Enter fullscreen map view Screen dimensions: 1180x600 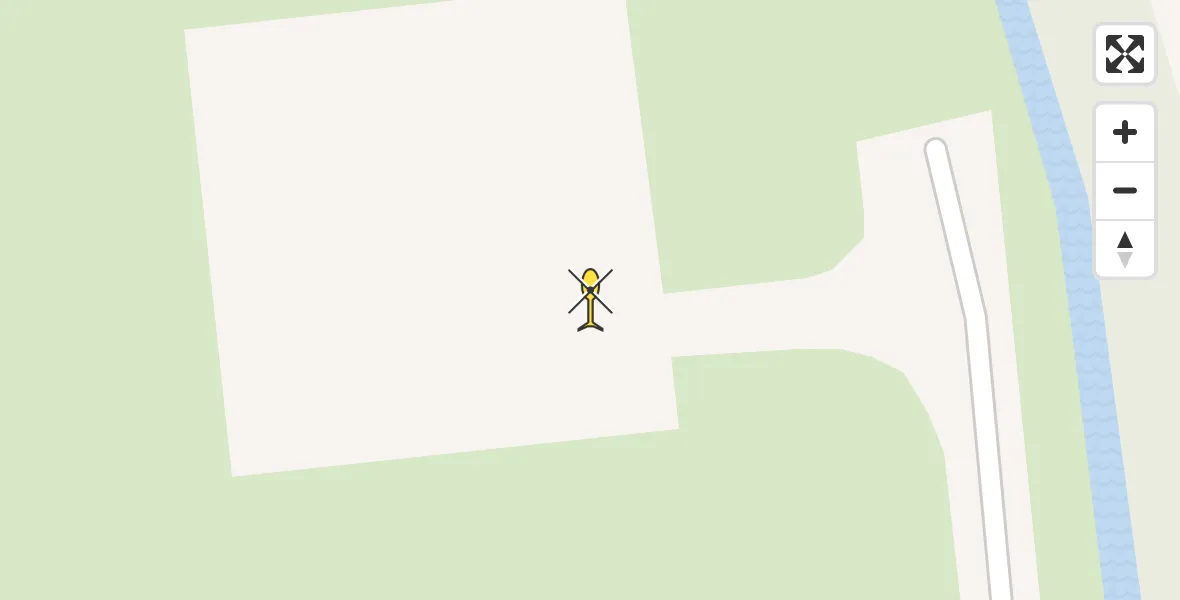1124,54
